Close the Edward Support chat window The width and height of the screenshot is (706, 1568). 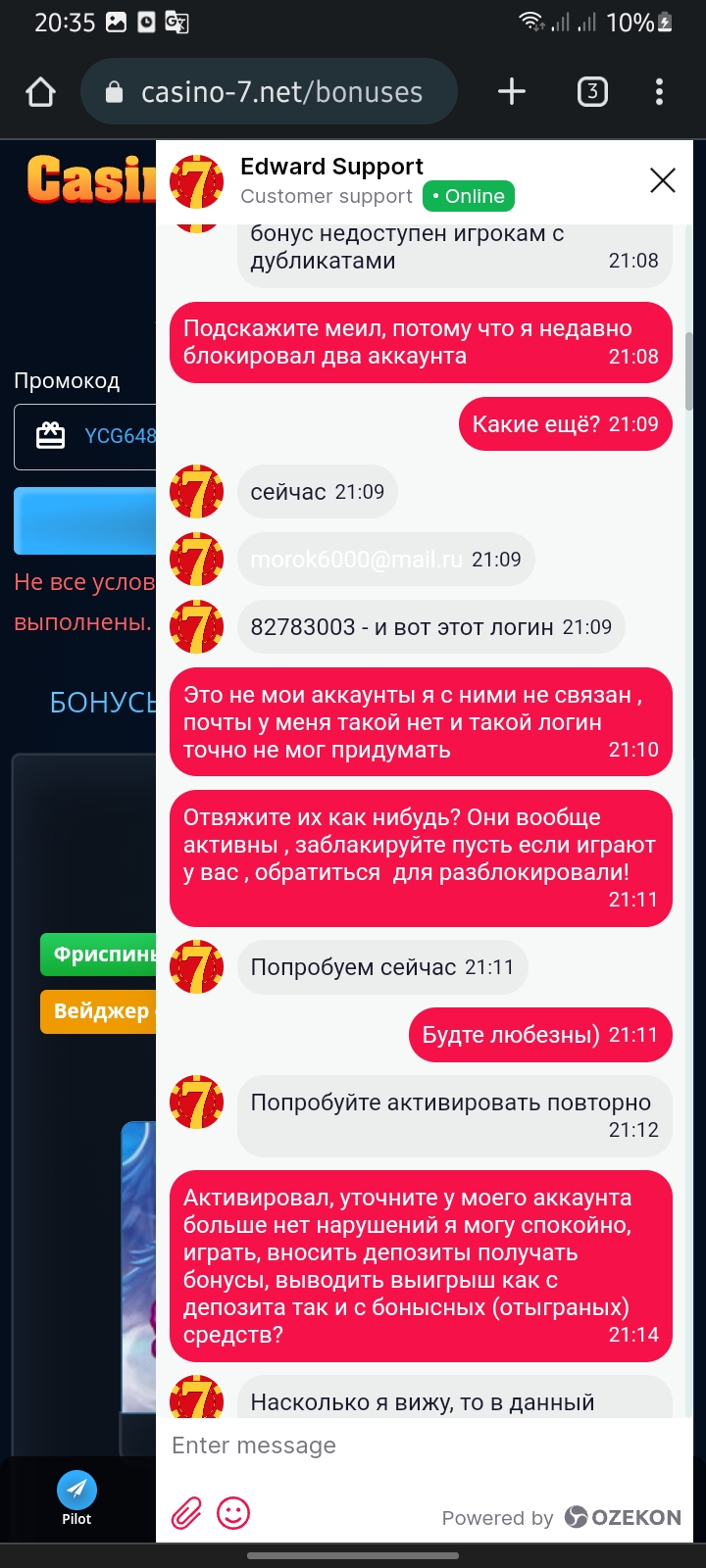pyautogui.click(x=663, y=180)
